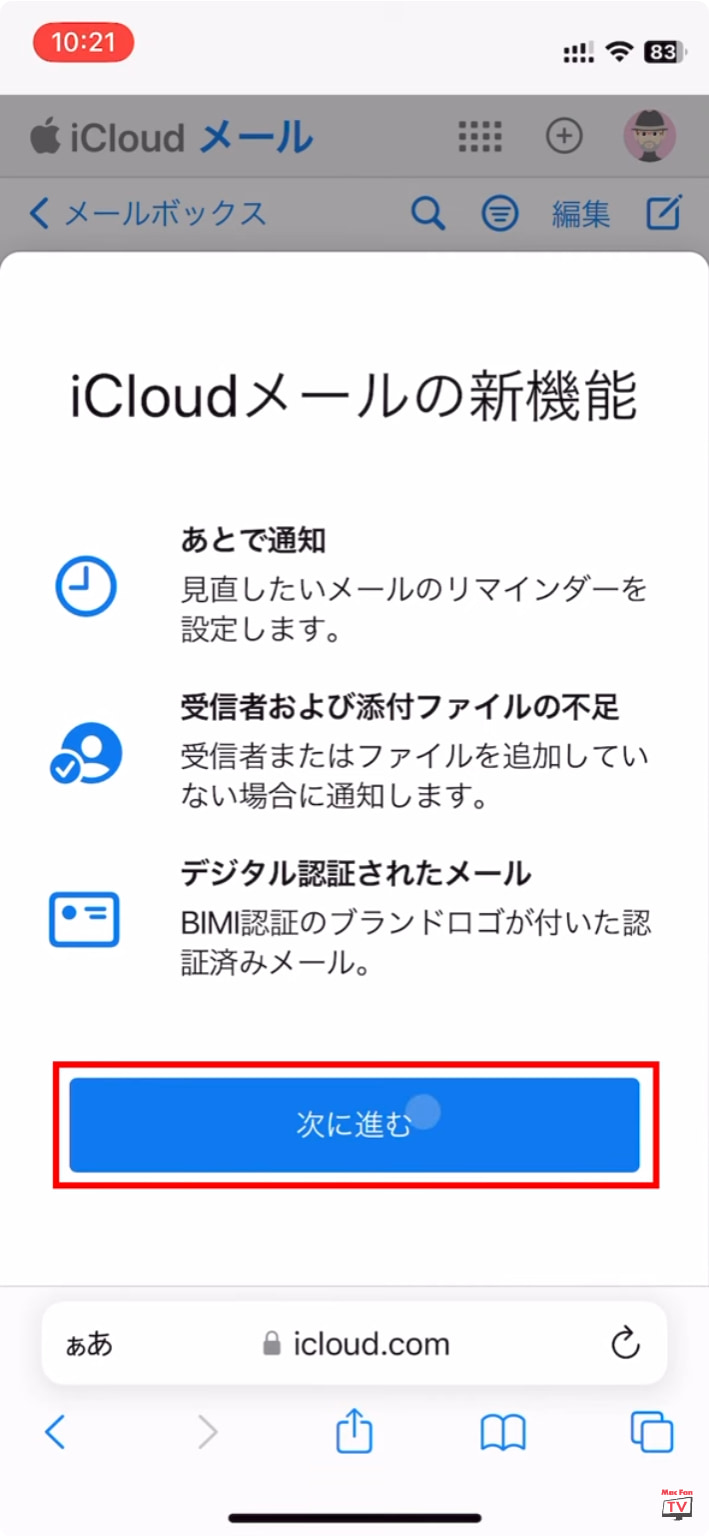Screen dimensions: 709x1536
Task: Search the mail list
Action: 428,213
